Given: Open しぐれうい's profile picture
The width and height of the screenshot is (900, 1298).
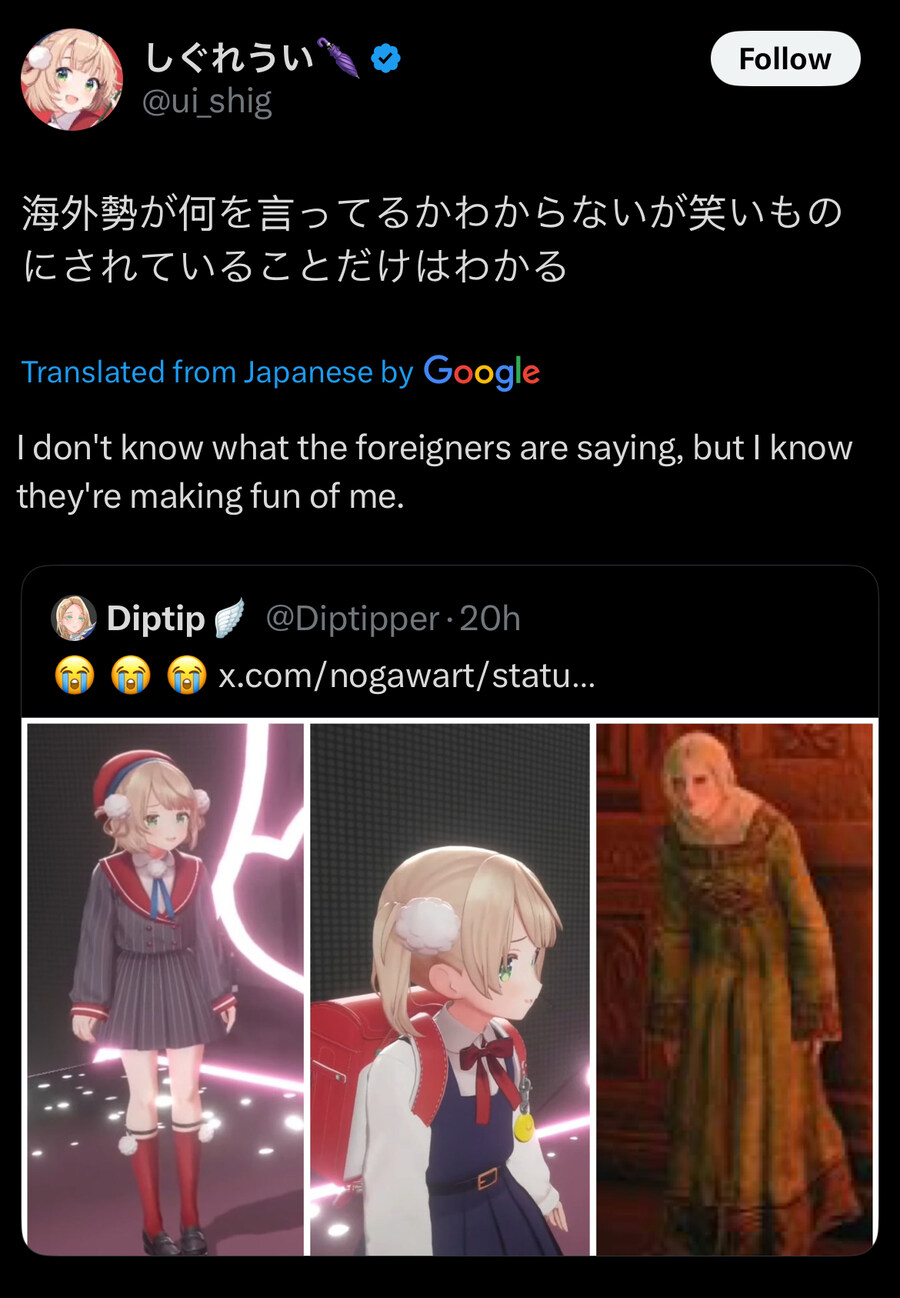Looking at the screenshot, I should click(72, 80).
